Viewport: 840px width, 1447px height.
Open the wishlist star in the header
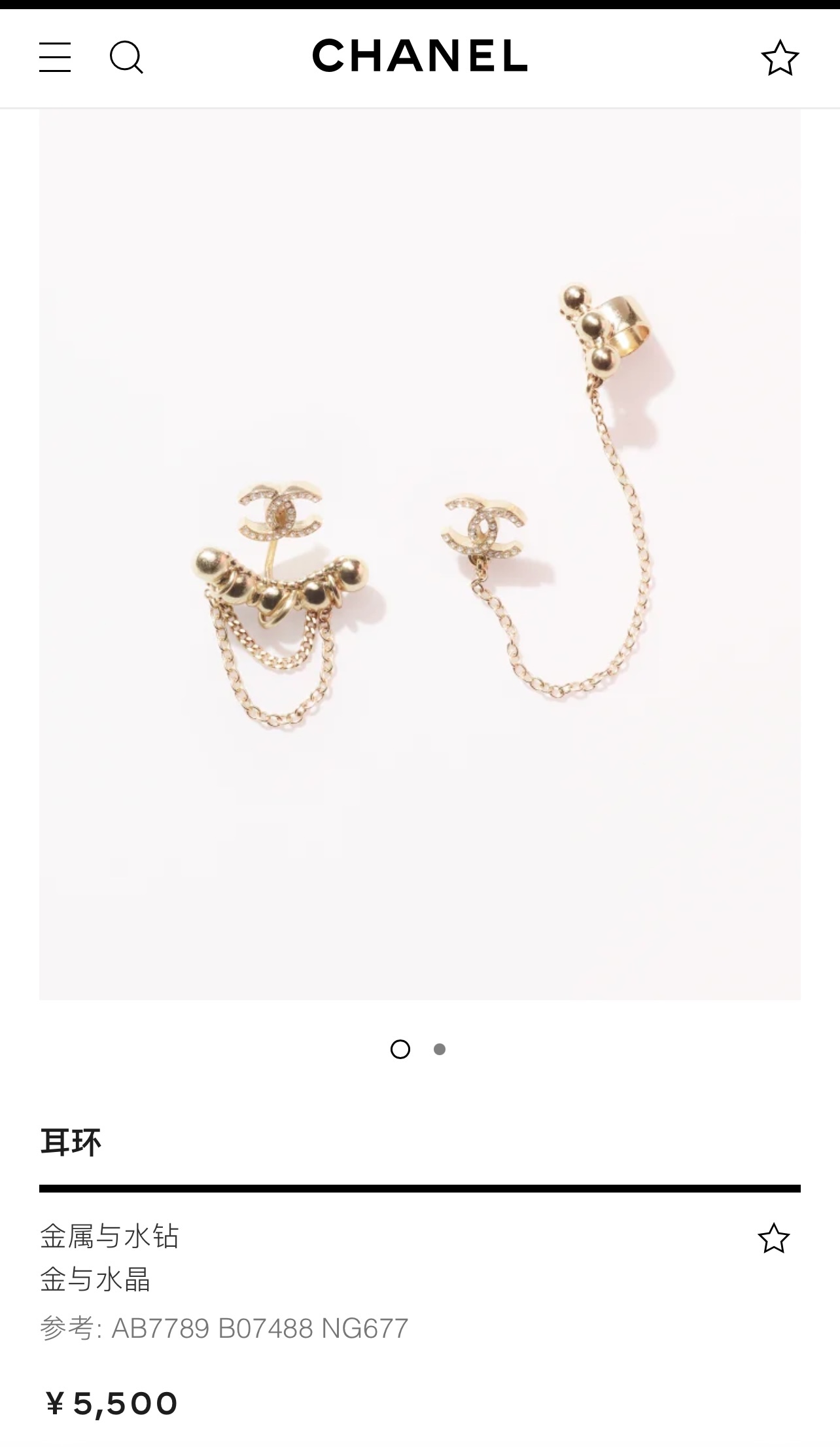(x=780, y=58)
